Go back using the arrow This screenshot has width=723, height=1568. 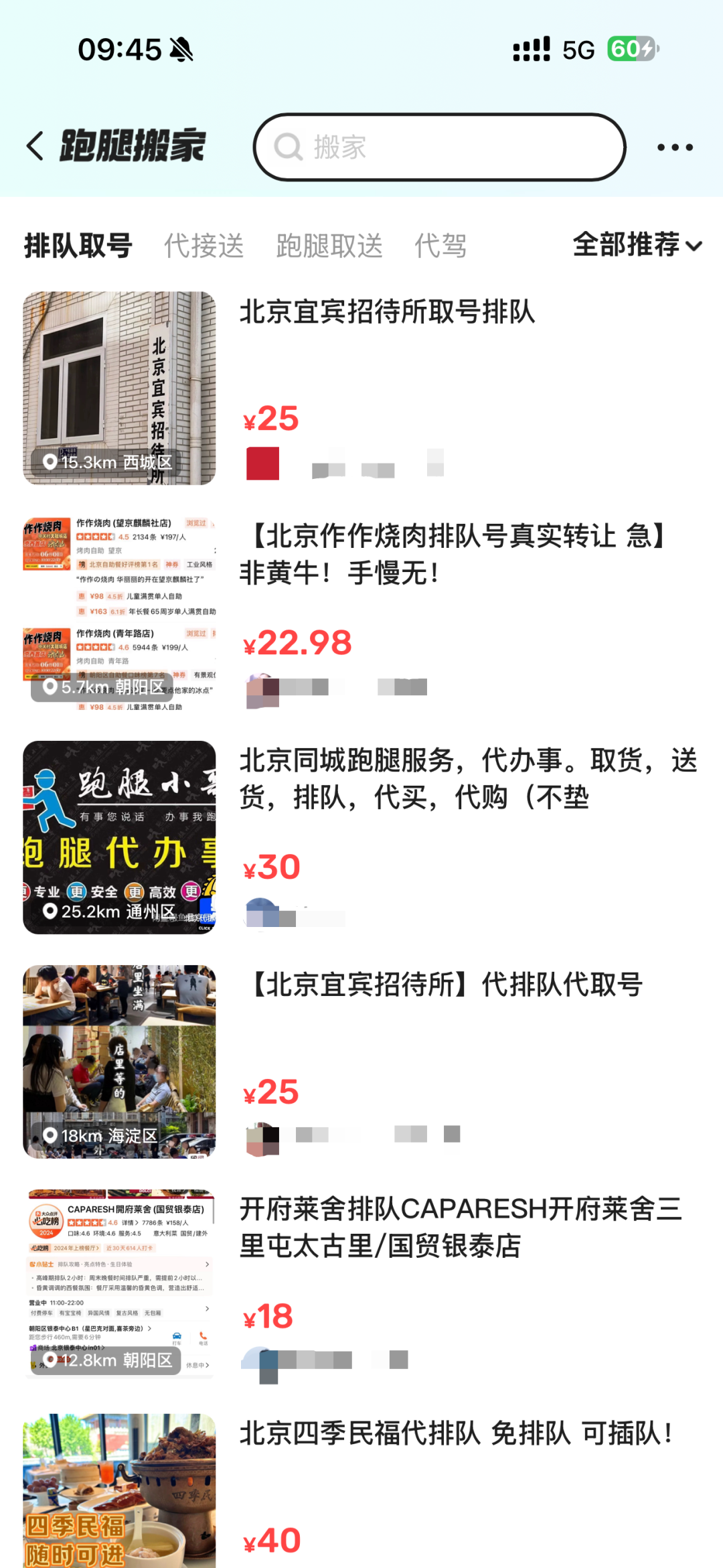click(35, 146)
